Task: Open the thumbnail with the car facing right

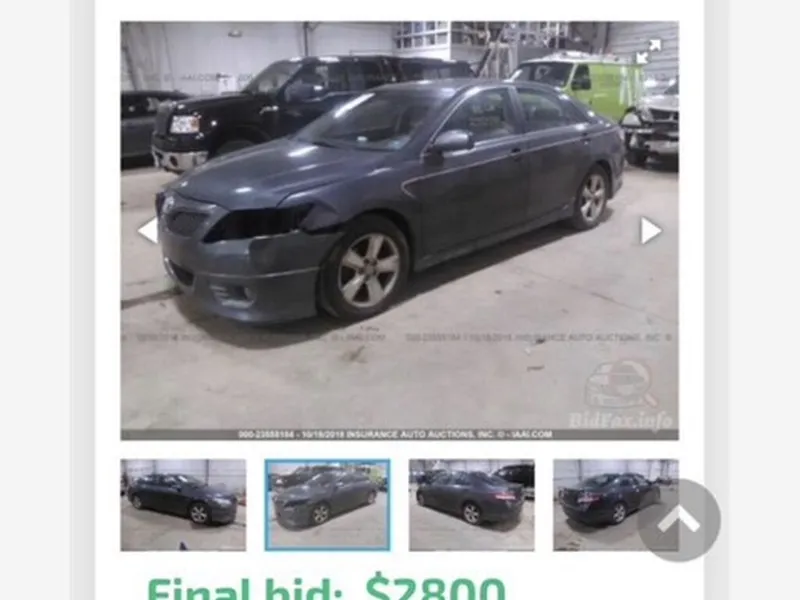Action: pos(183,504)
